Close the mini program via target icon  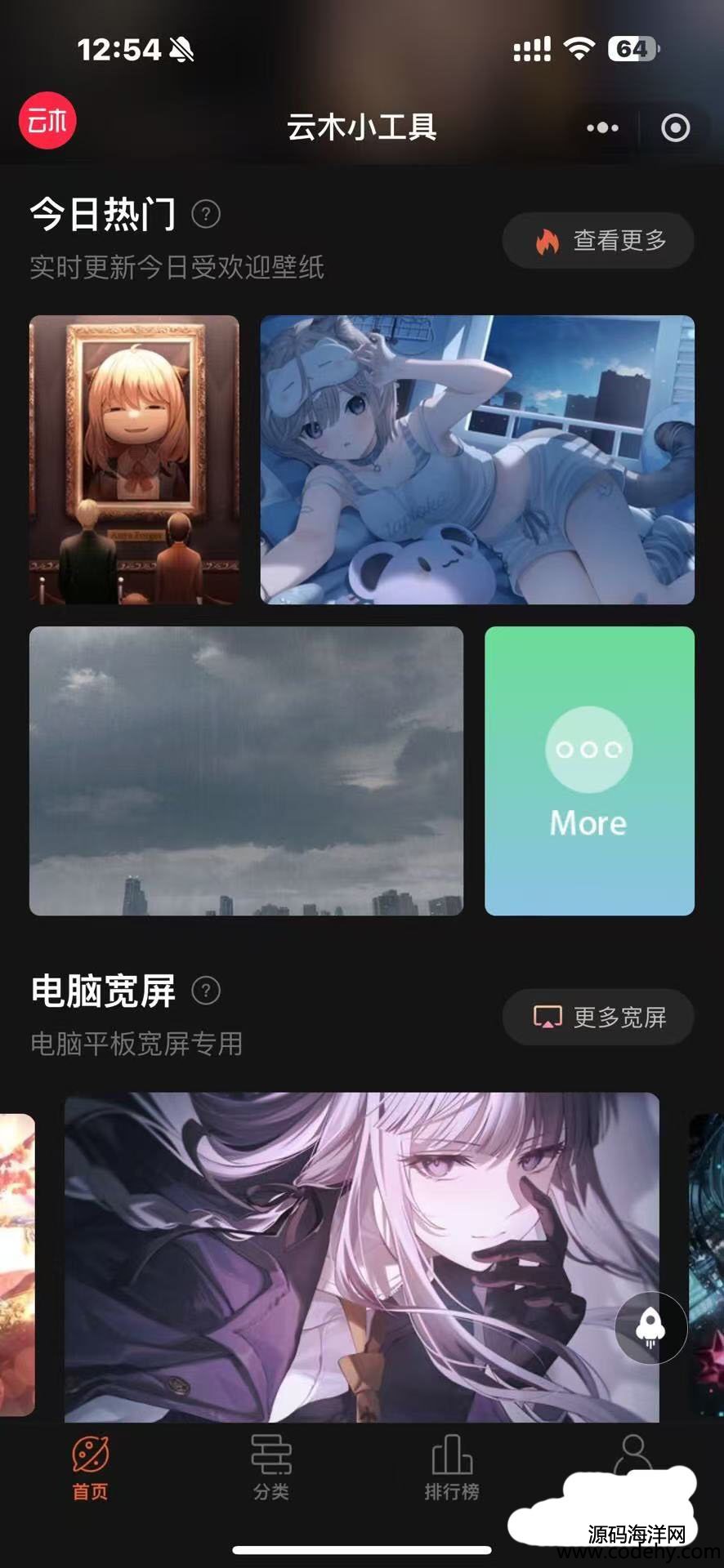click(675, 127)
